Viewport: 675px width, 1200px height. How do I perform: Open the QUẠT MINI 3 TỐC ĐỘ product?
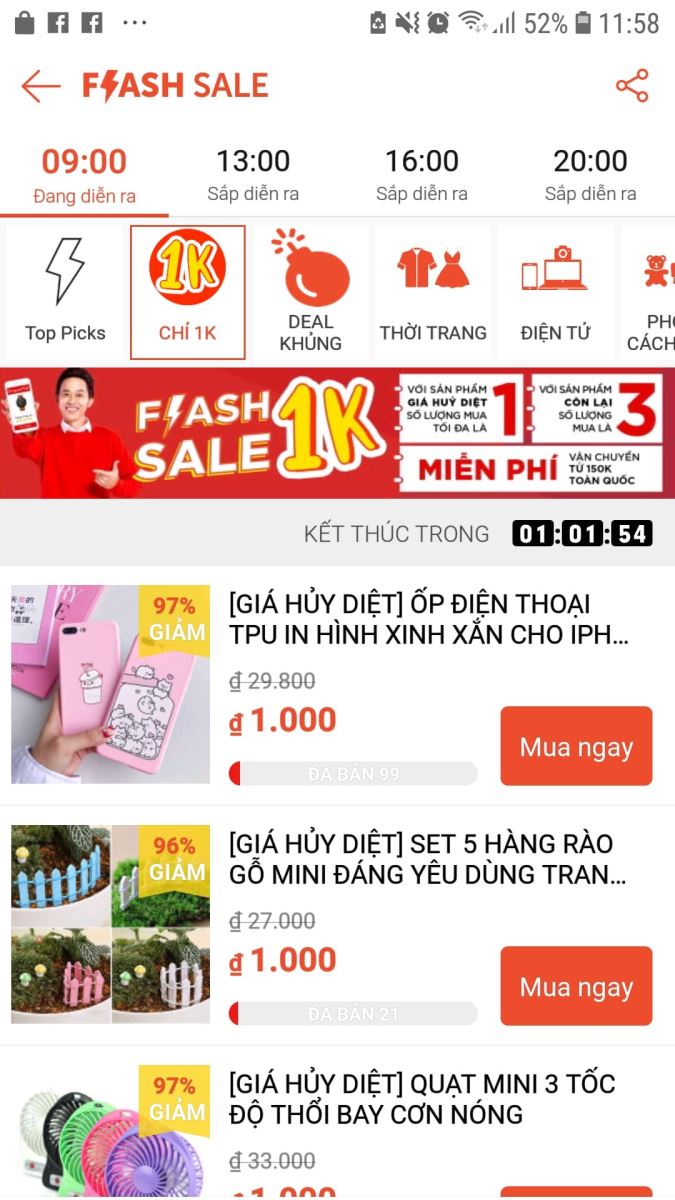[421, 1099]
